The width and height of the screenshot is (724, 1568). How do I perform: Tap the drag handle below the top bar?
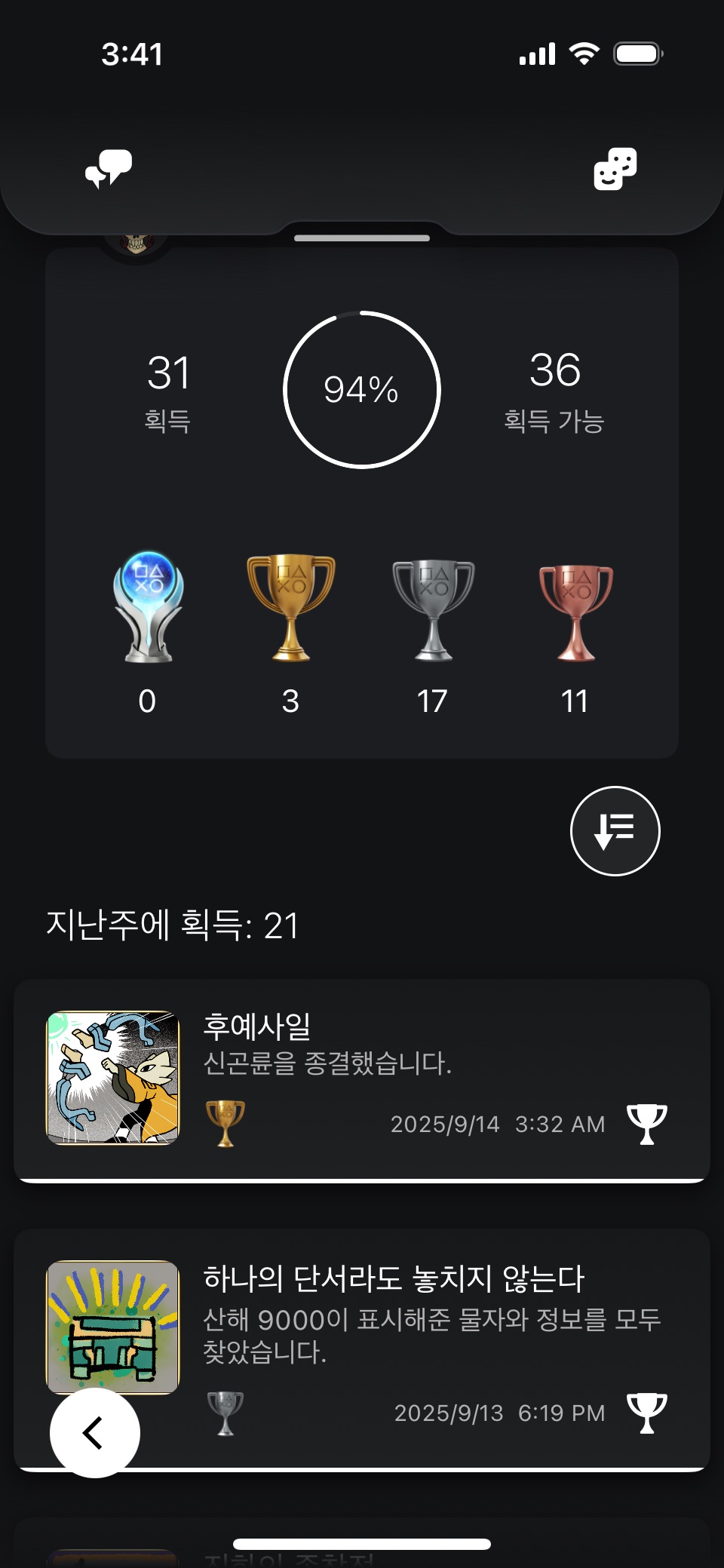[x=362, y=238]
